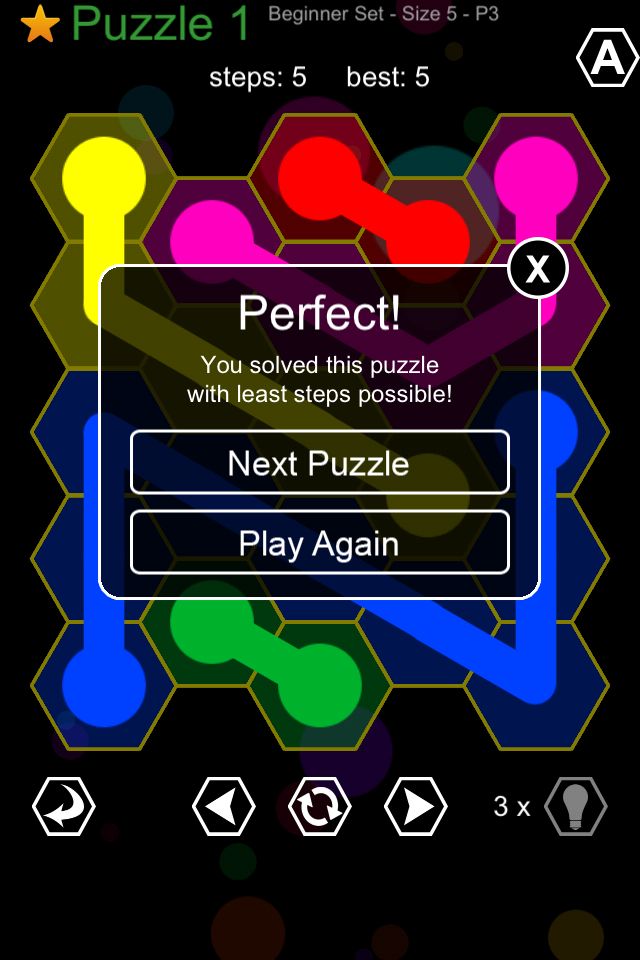The width and height of the screenshot is (640, 960).
Task: Select Play Again
Action: tap(319, 543)
